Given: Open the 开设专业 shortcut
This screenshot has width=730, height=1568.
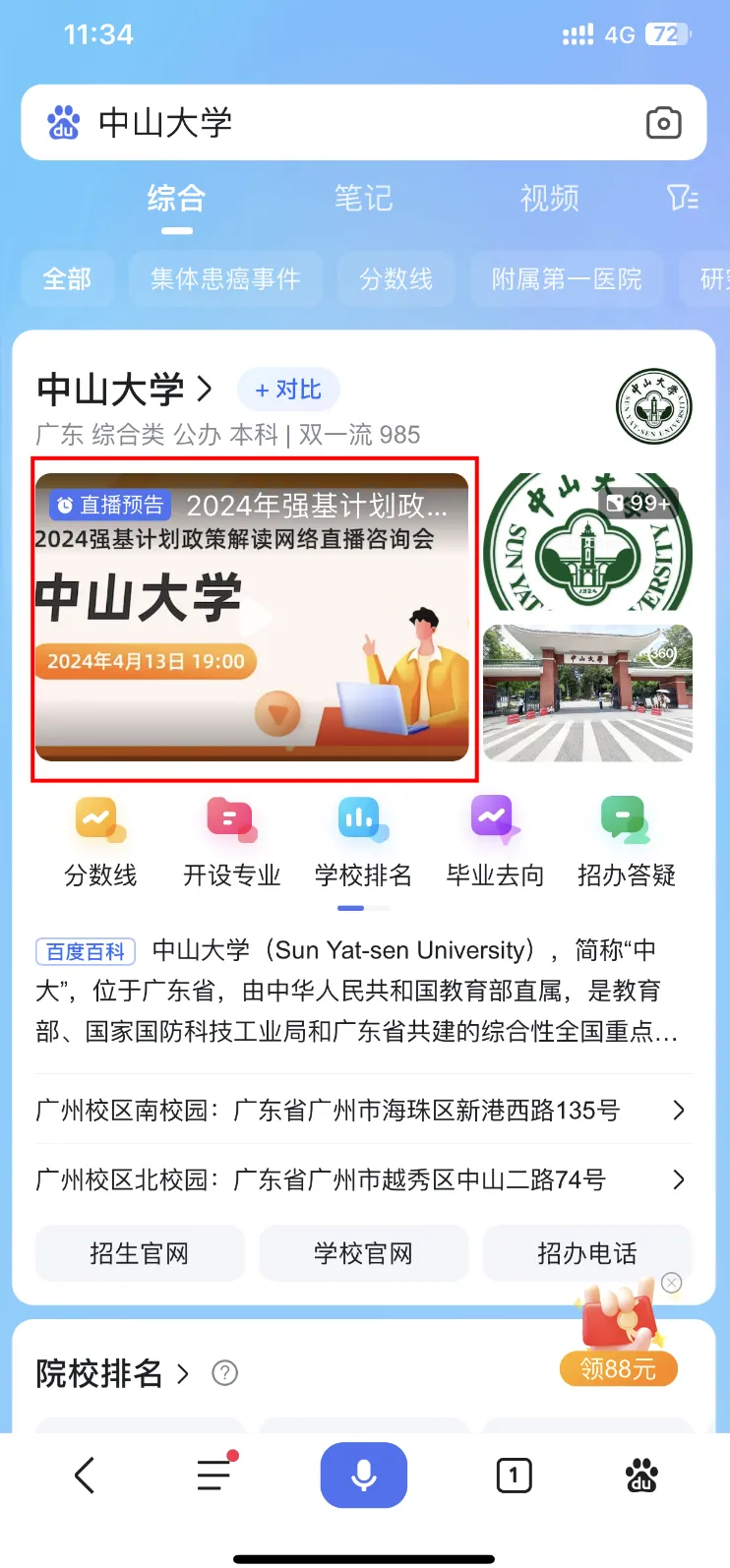Looking at the screenshot, I should point(232,842).
